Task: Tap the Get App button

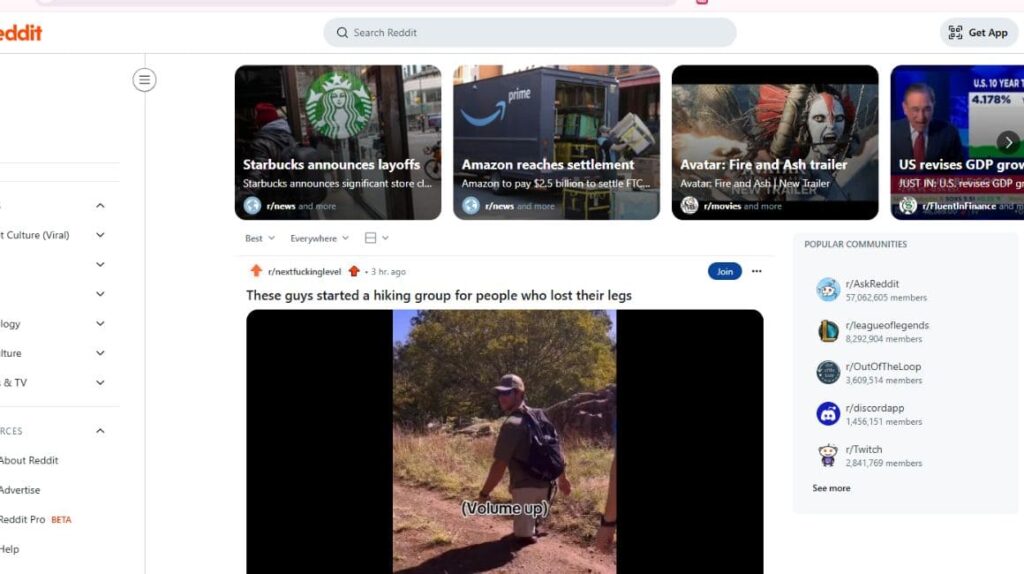Action: [978, 33]
